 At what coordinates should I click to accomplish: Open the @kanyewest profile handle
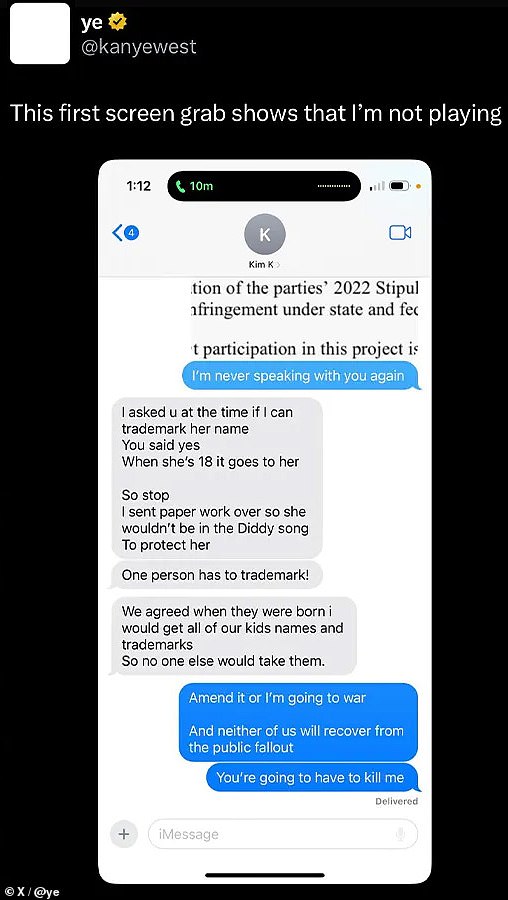[139, 46]
